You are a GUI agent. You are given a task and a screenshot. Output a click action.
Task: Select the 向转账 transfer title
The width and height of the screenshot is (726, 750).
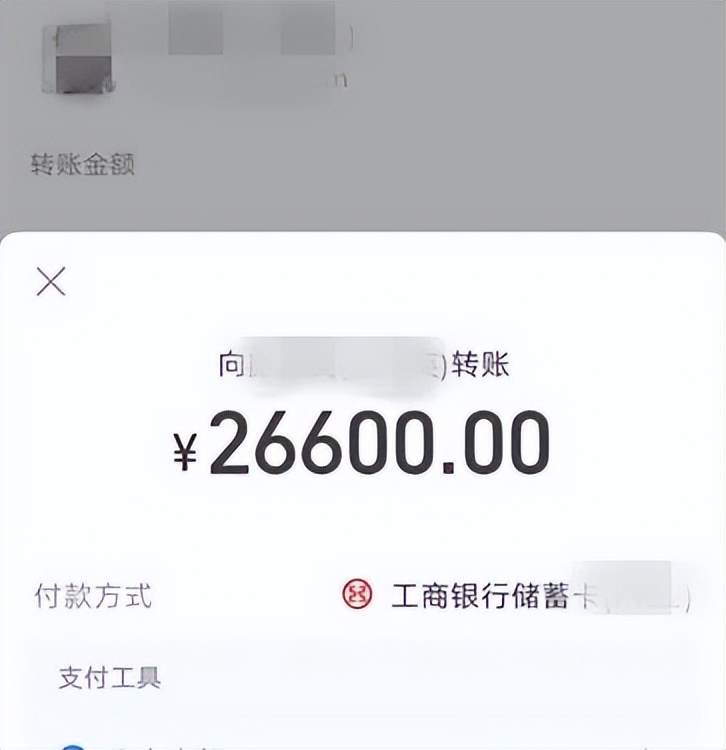(363, 365)
